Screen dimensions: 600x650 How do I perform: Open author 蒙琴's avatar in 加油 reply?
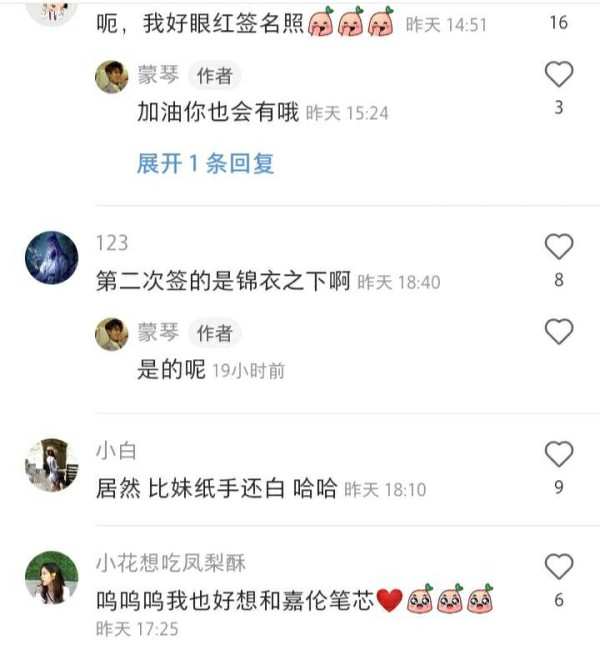pos(112,76)
